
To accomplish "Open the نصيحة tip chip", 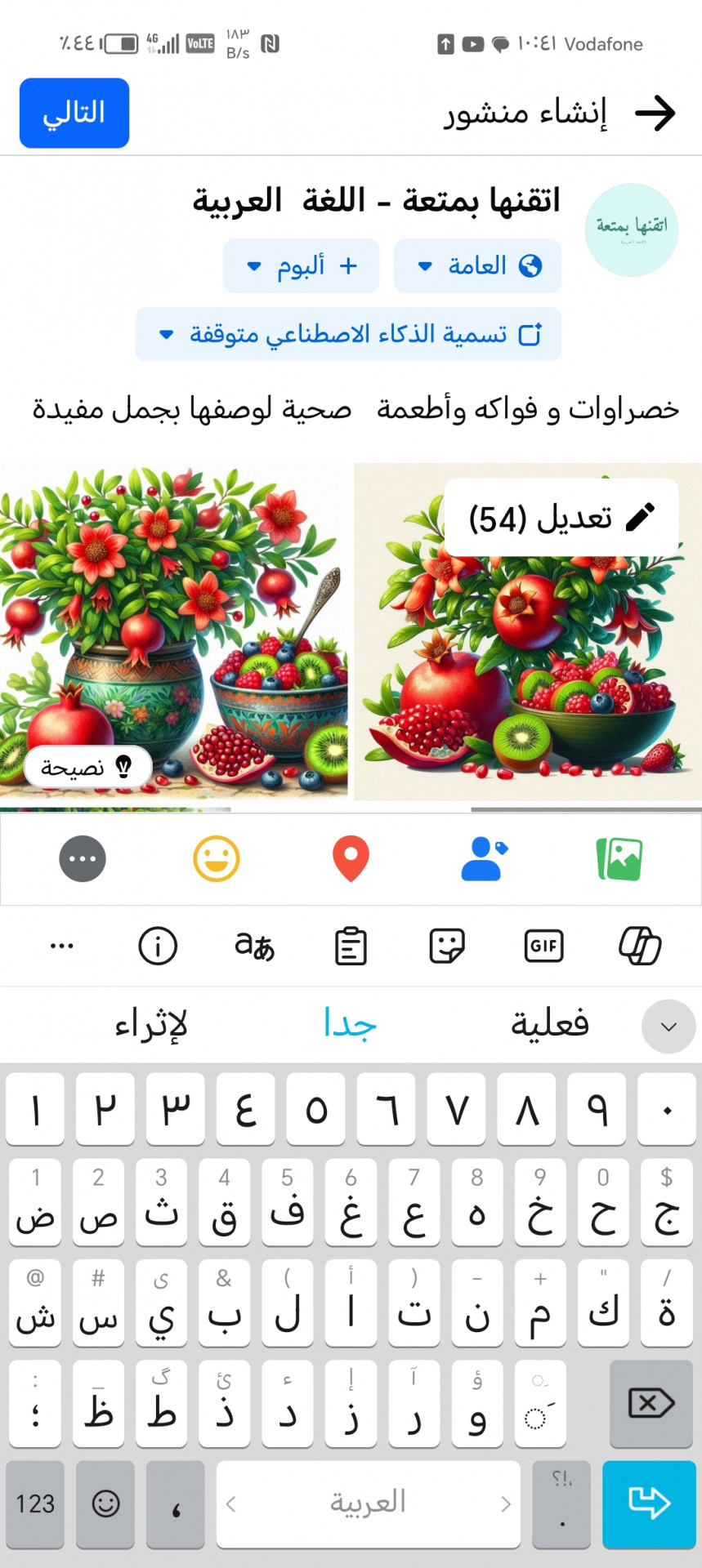I will coord(87,767).
